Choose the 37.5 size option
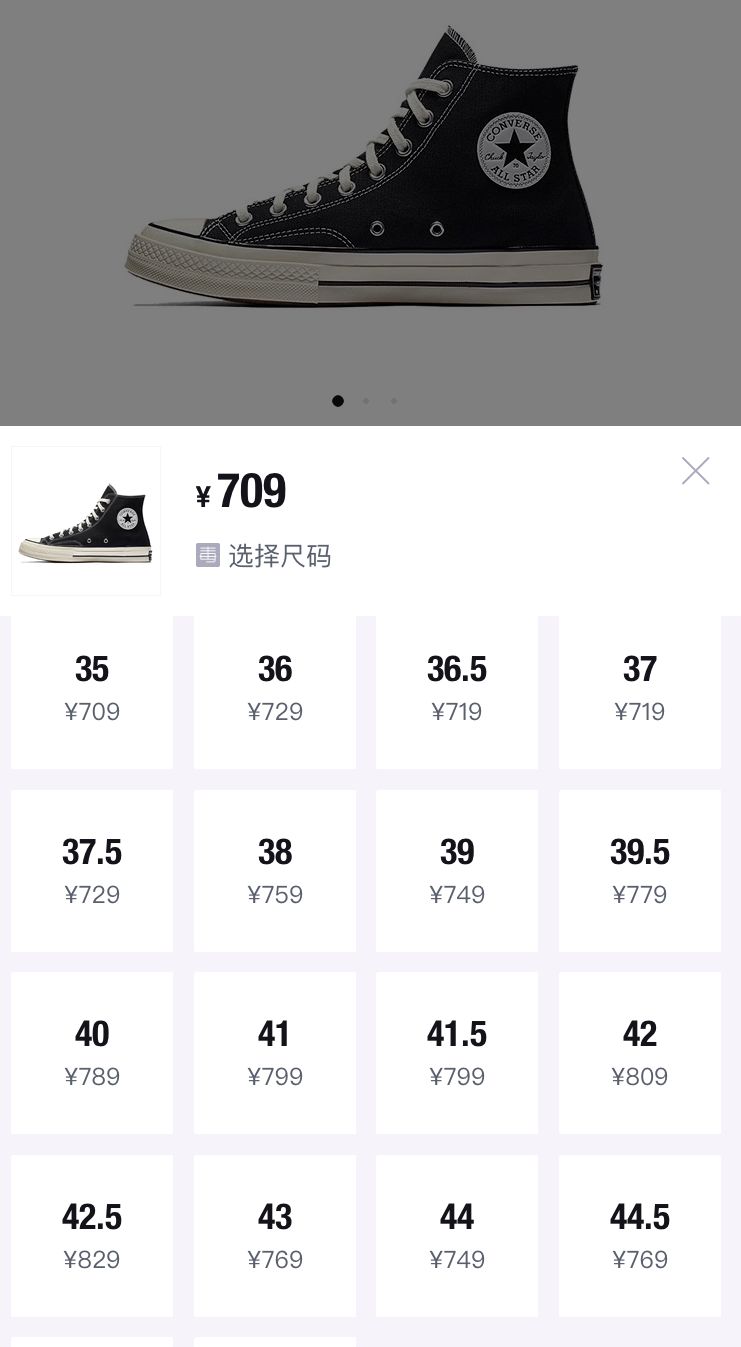Viewport: 741px width, 1347px height. 92,870
